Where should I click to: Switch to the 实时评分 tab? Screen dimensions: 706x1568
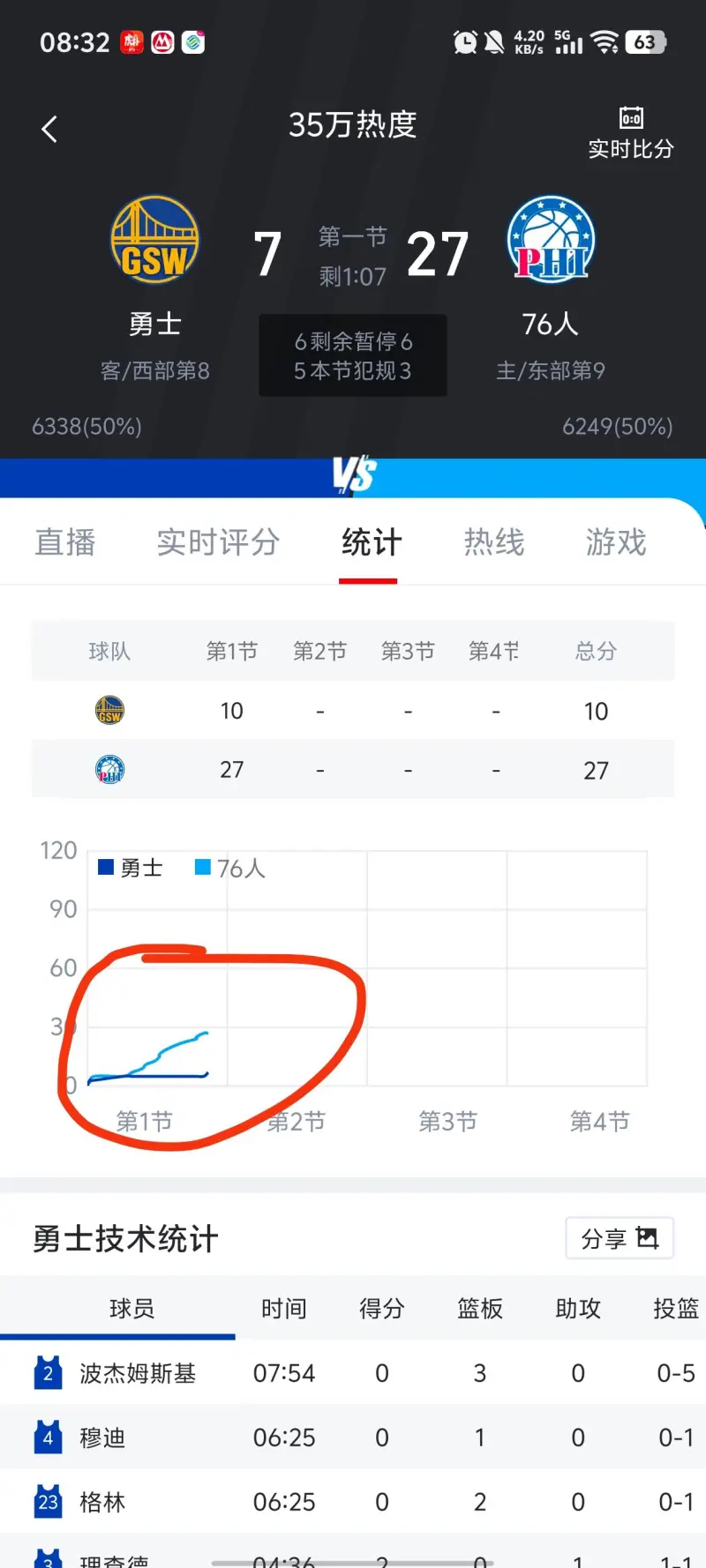(218, 542)
